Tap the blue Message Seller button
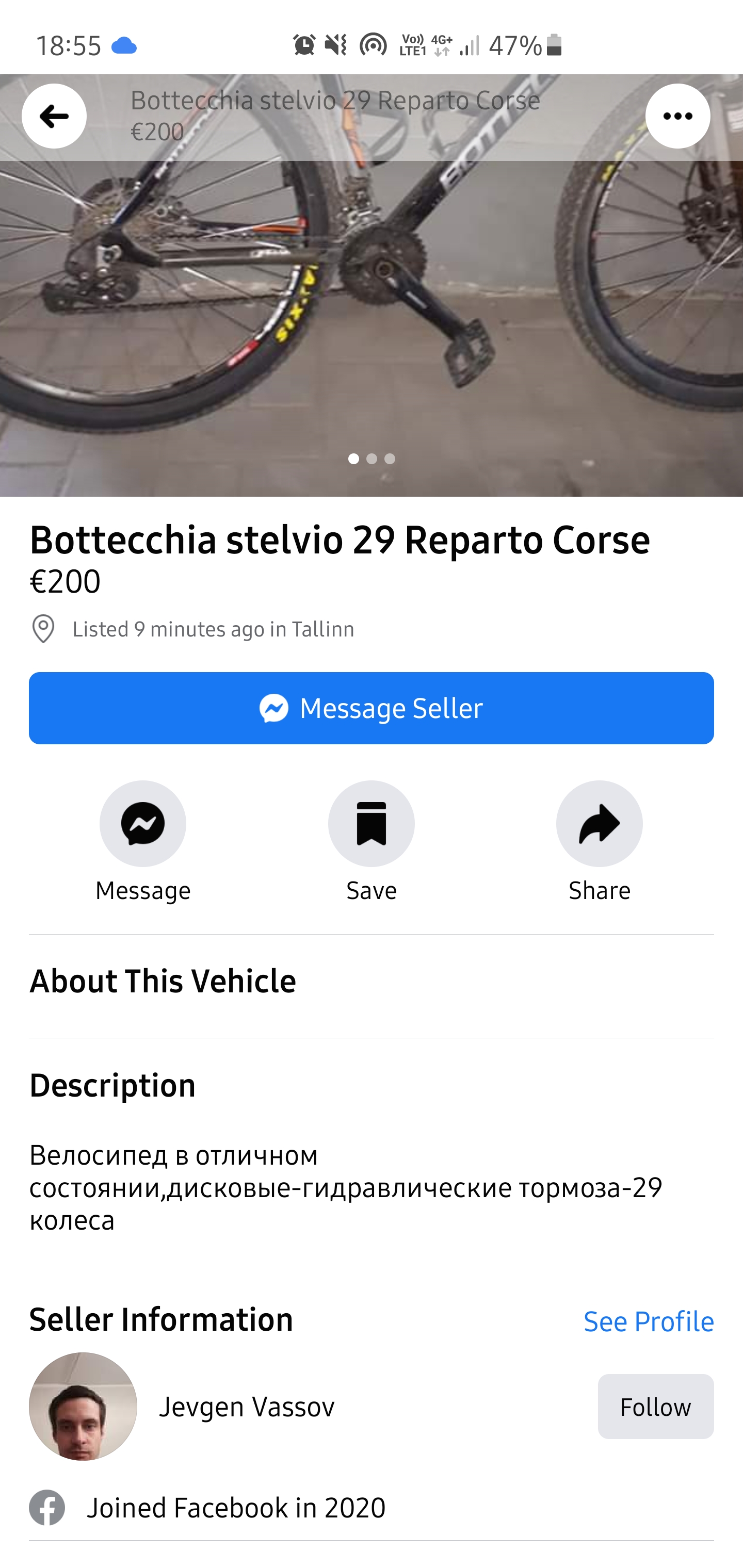The image size is (743, 1568). click(x=371, y=708)
